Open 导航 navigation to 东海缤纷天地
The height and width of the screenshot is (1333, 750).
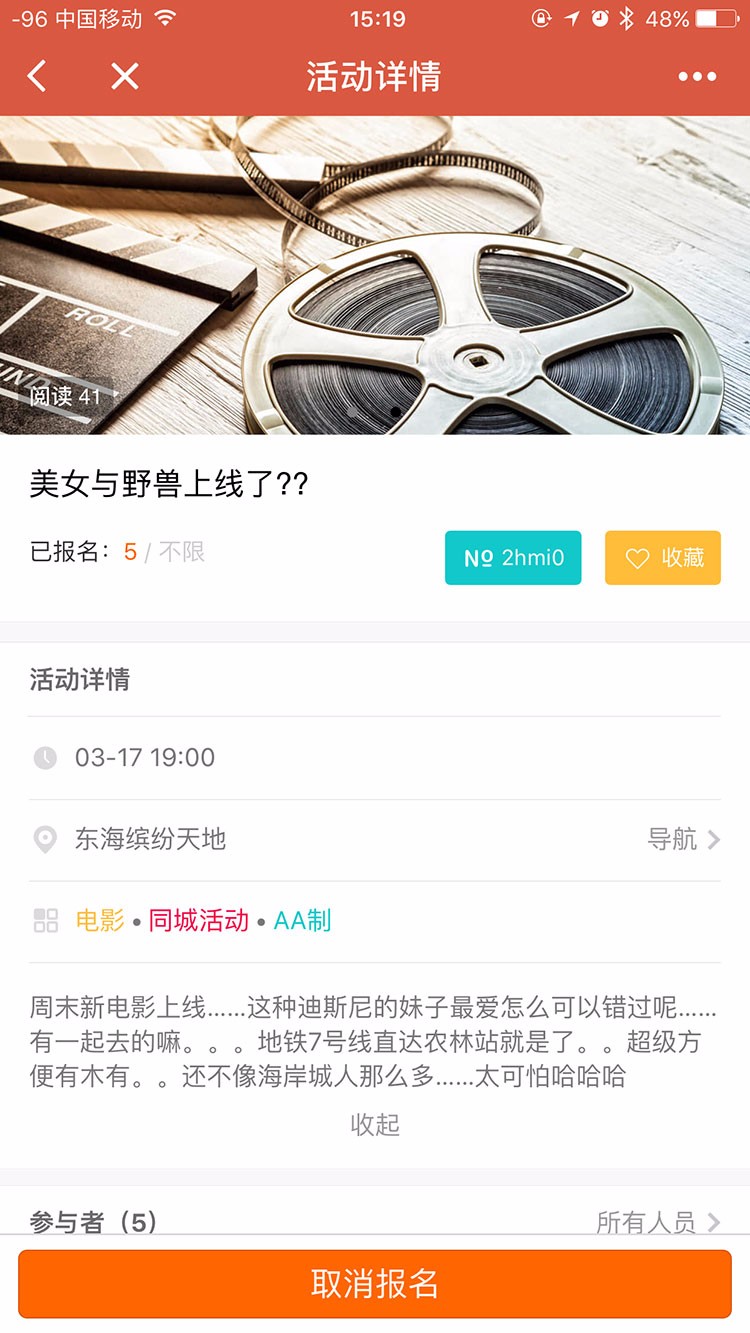pyautogui.click(x=683, y=839)
